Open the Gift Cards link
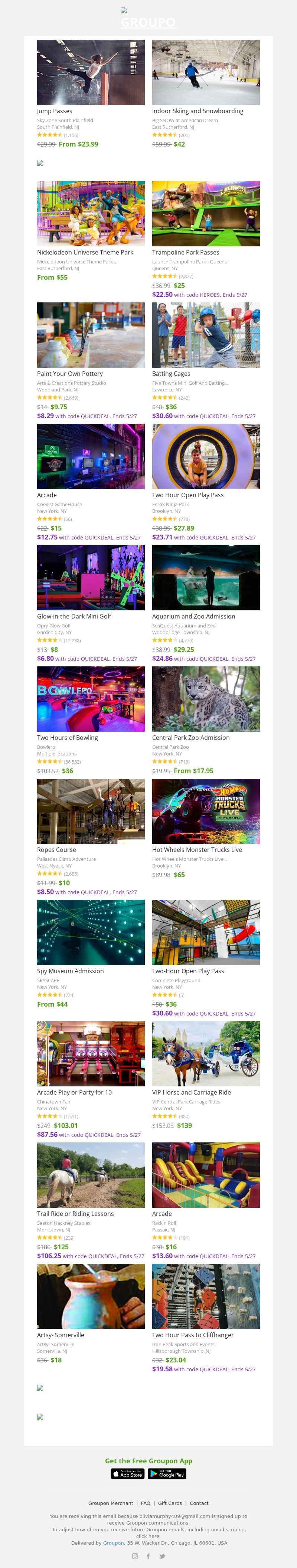Viewport: 297px width, 1568px height. [x=170, y=1503]
